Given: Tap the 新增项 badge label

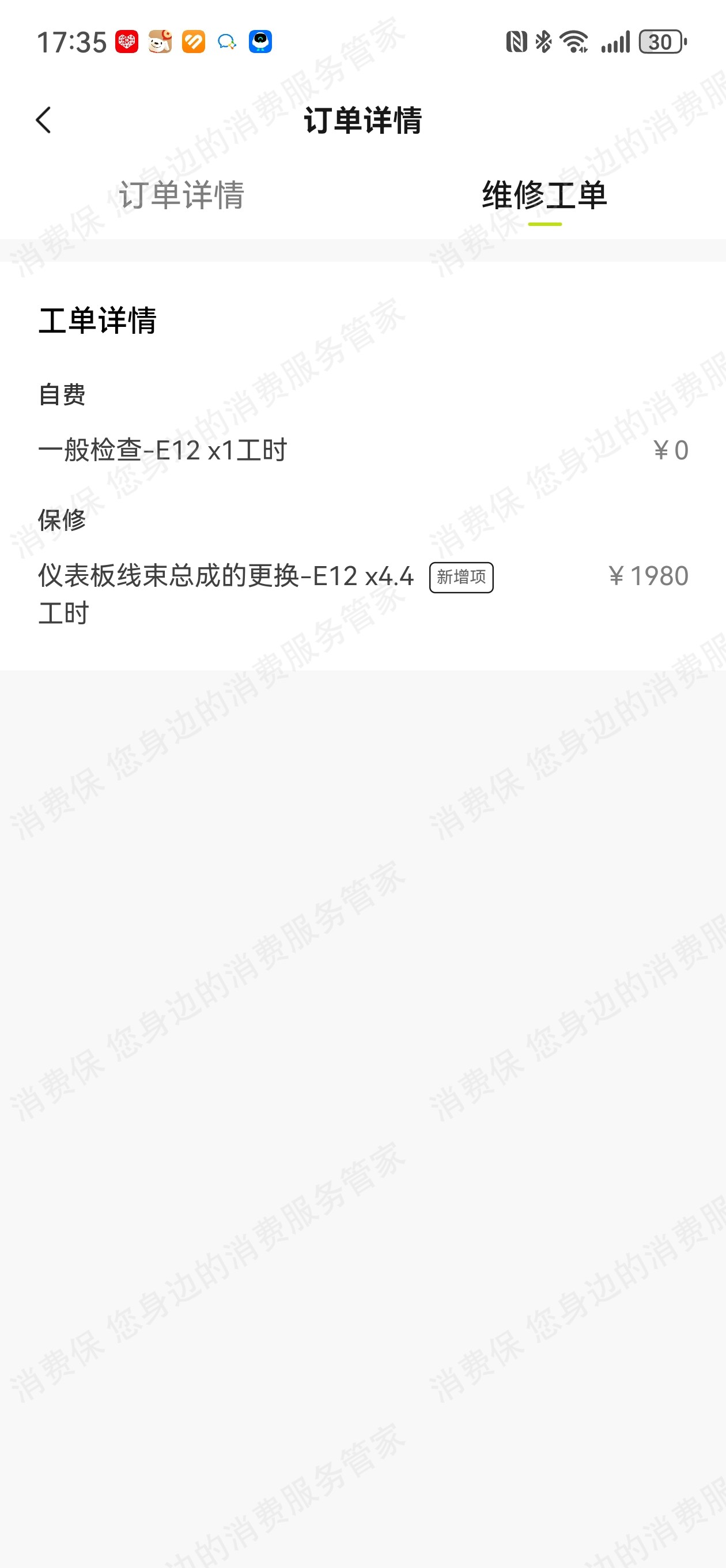Looking at the screenshot, I should tap(462, 578).
